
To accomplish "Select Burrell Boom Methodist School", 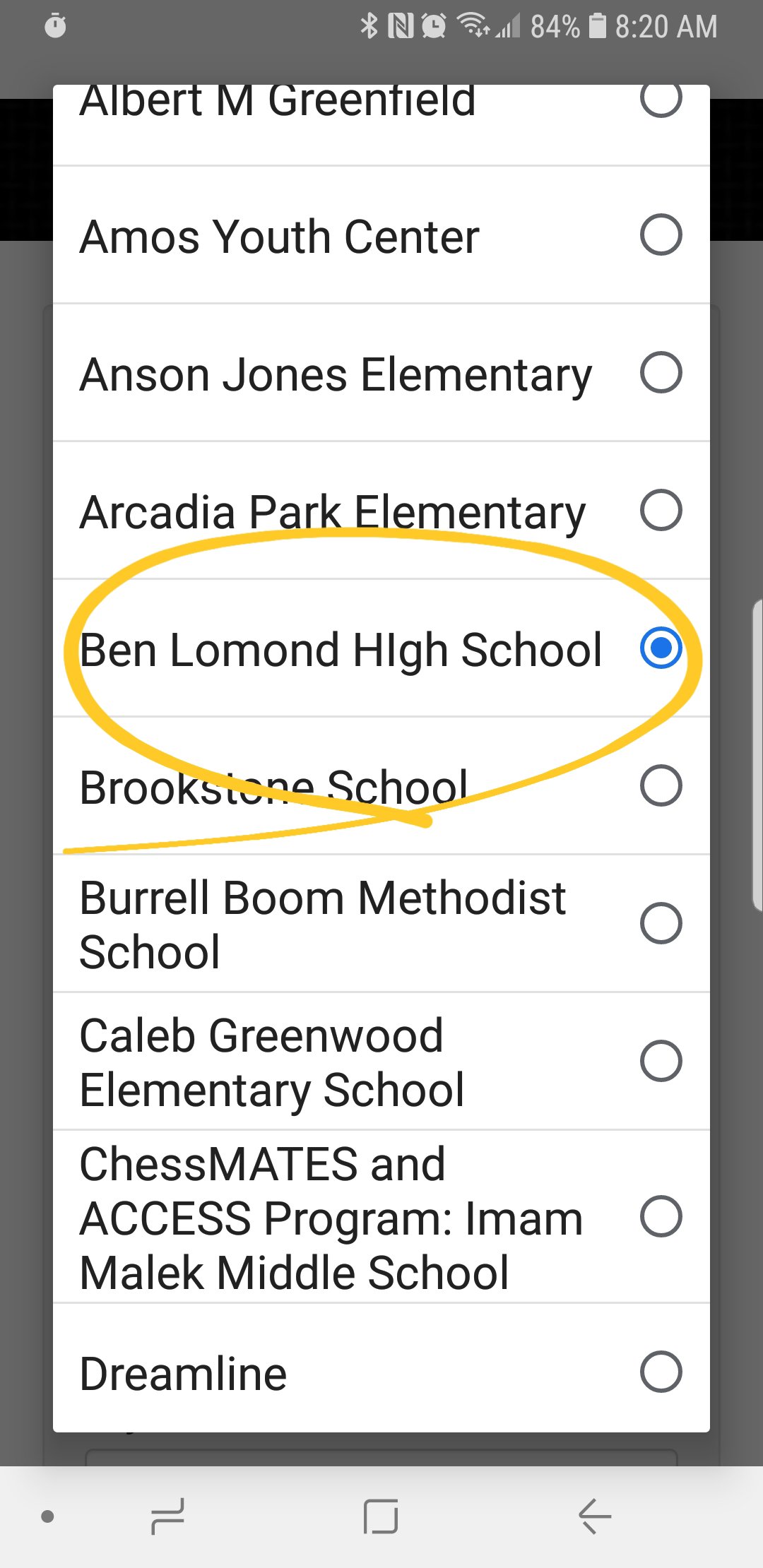I will pyautogui.click(x=661, y=923).
